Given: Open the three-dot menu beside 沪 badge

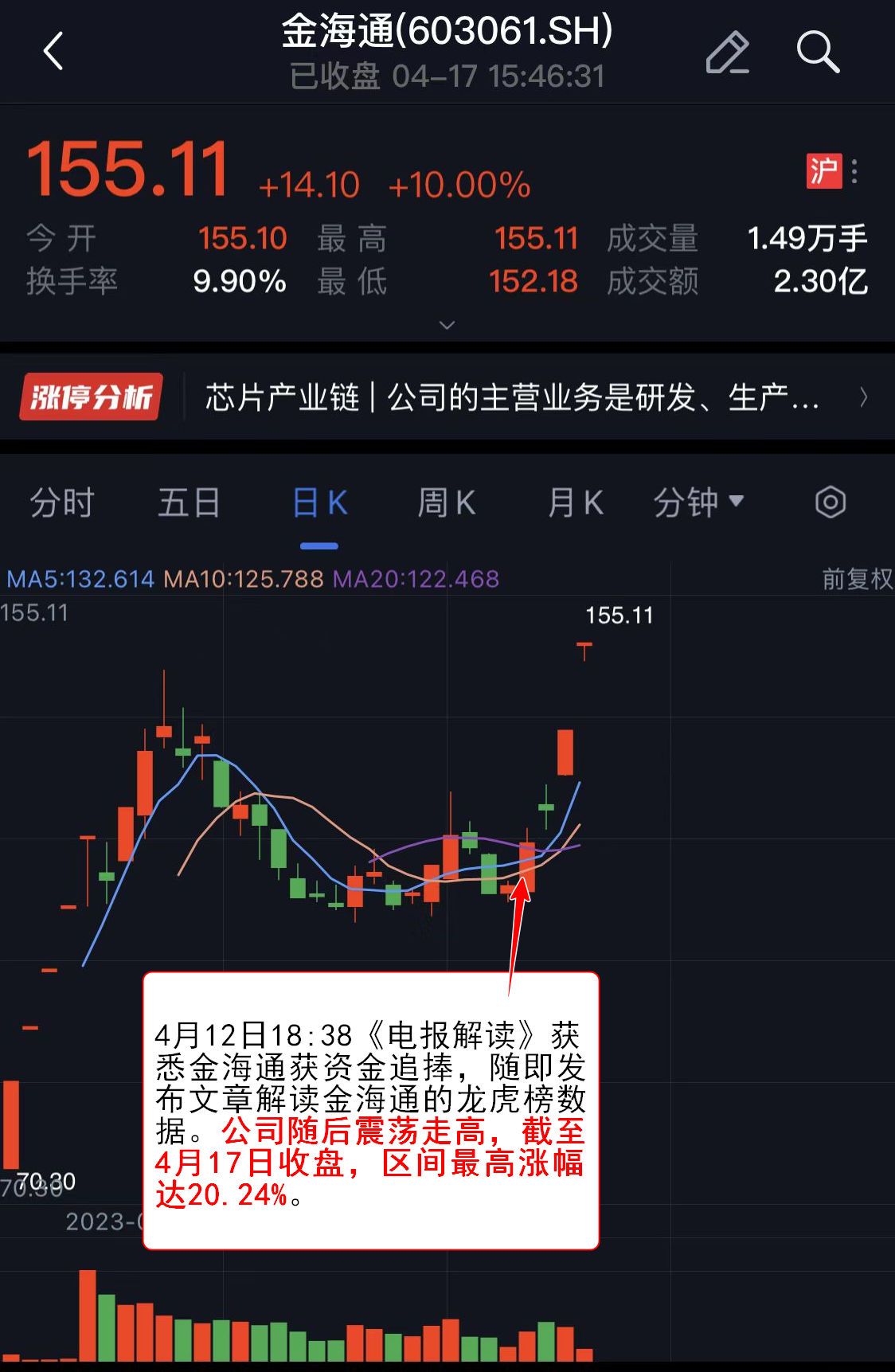Looking at the screenshot, I should click(854, 171).
